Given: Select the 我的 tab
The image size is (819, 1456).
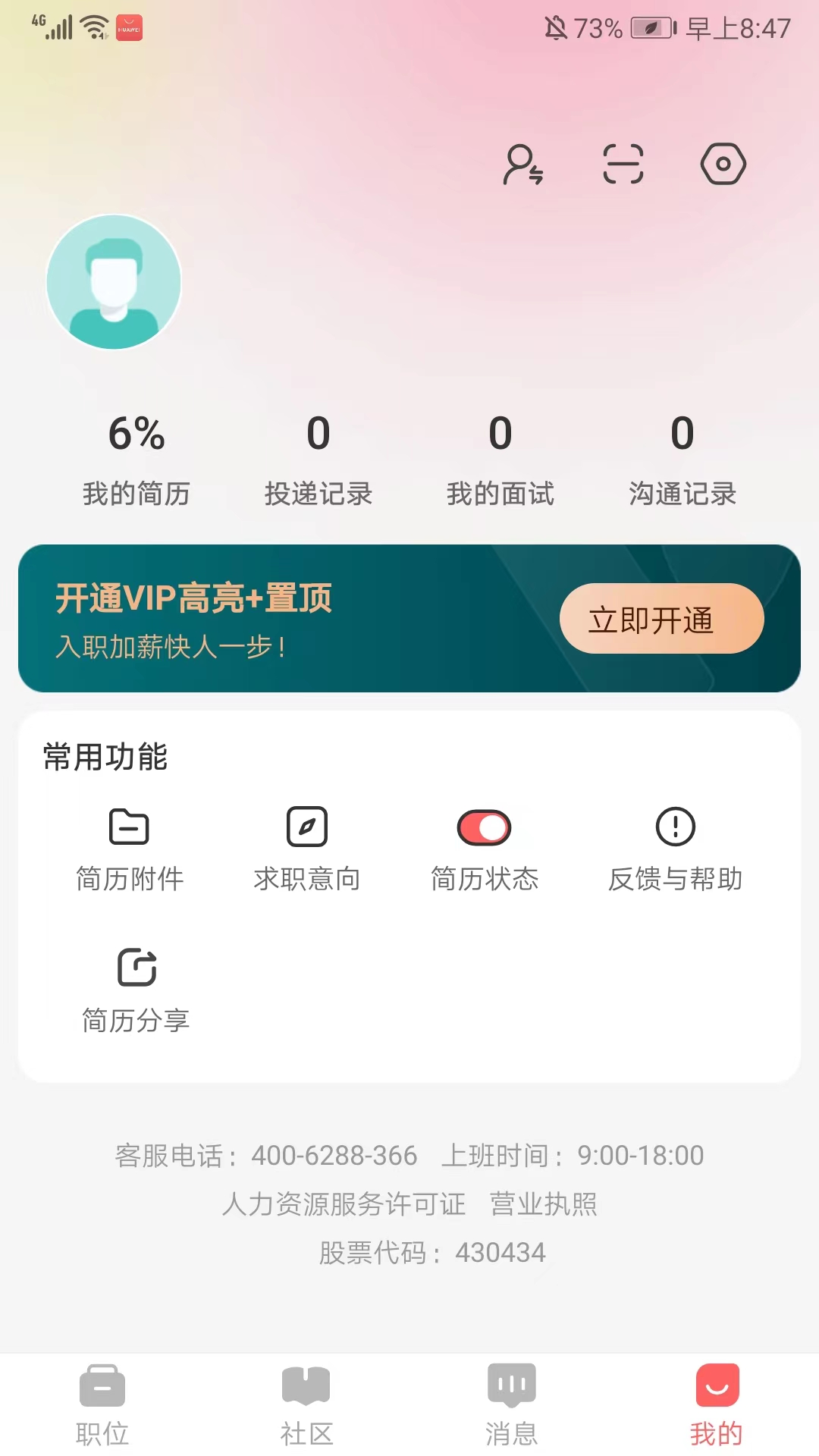Looking at the screenshot, I should pyautogui.click(x=717, y=1405).
